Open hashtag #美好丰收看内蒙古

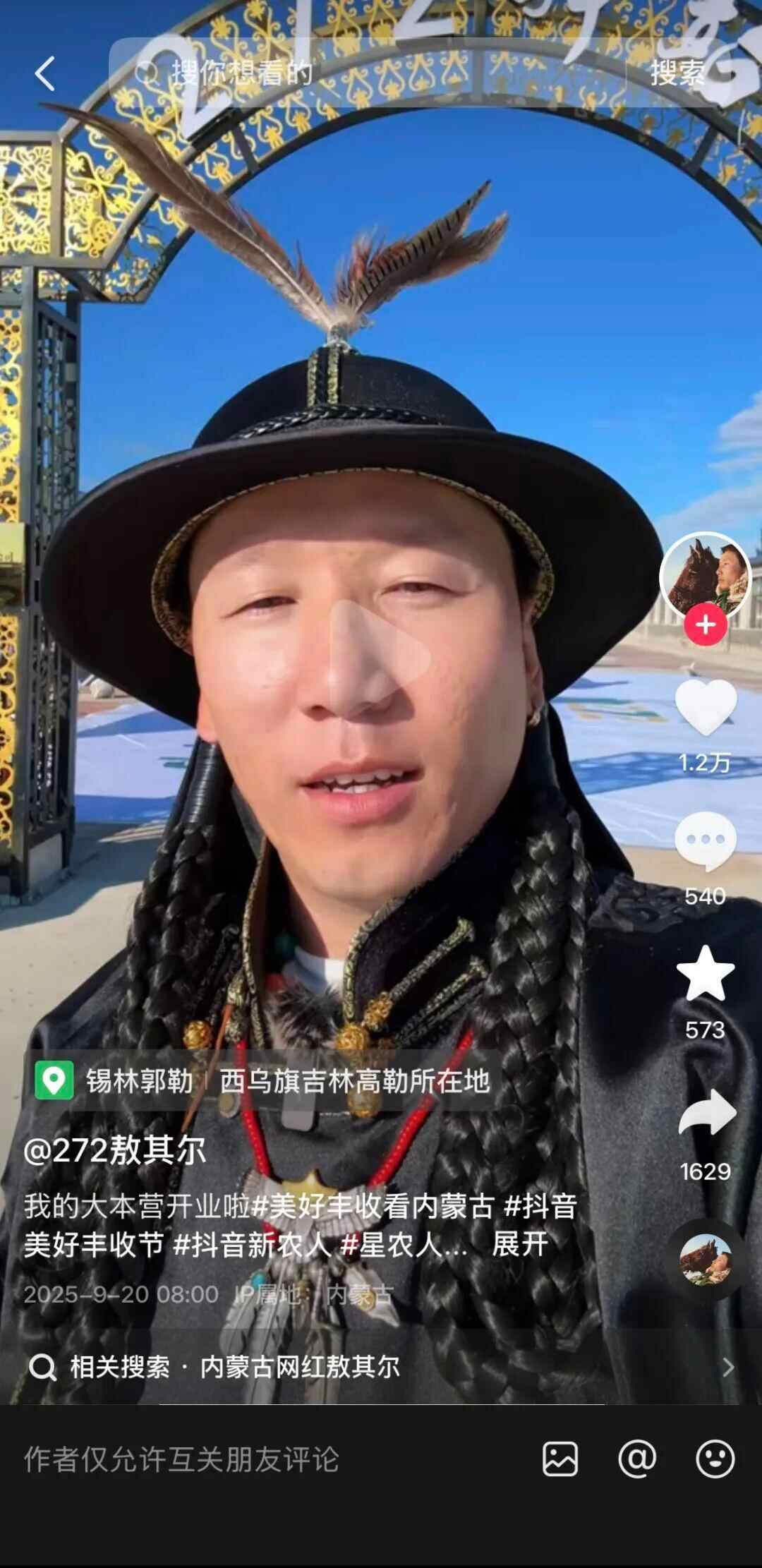373,1206
